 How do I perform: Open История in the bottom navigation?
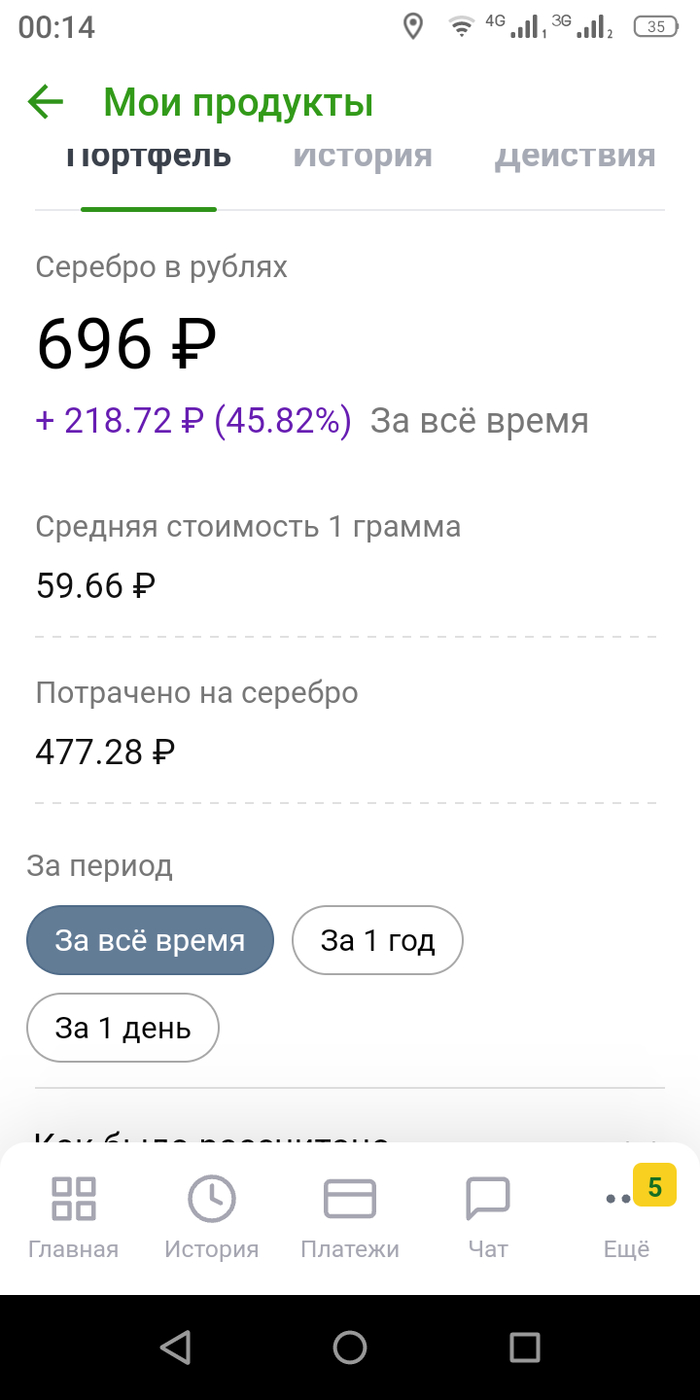click(211, 1216)
